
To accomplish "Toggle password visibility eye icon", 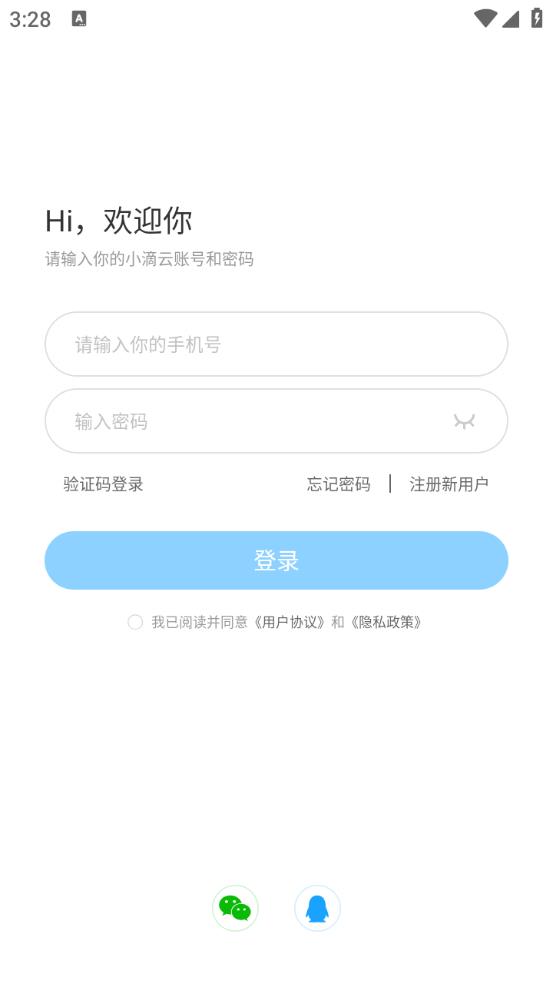I will click(464, 421).
